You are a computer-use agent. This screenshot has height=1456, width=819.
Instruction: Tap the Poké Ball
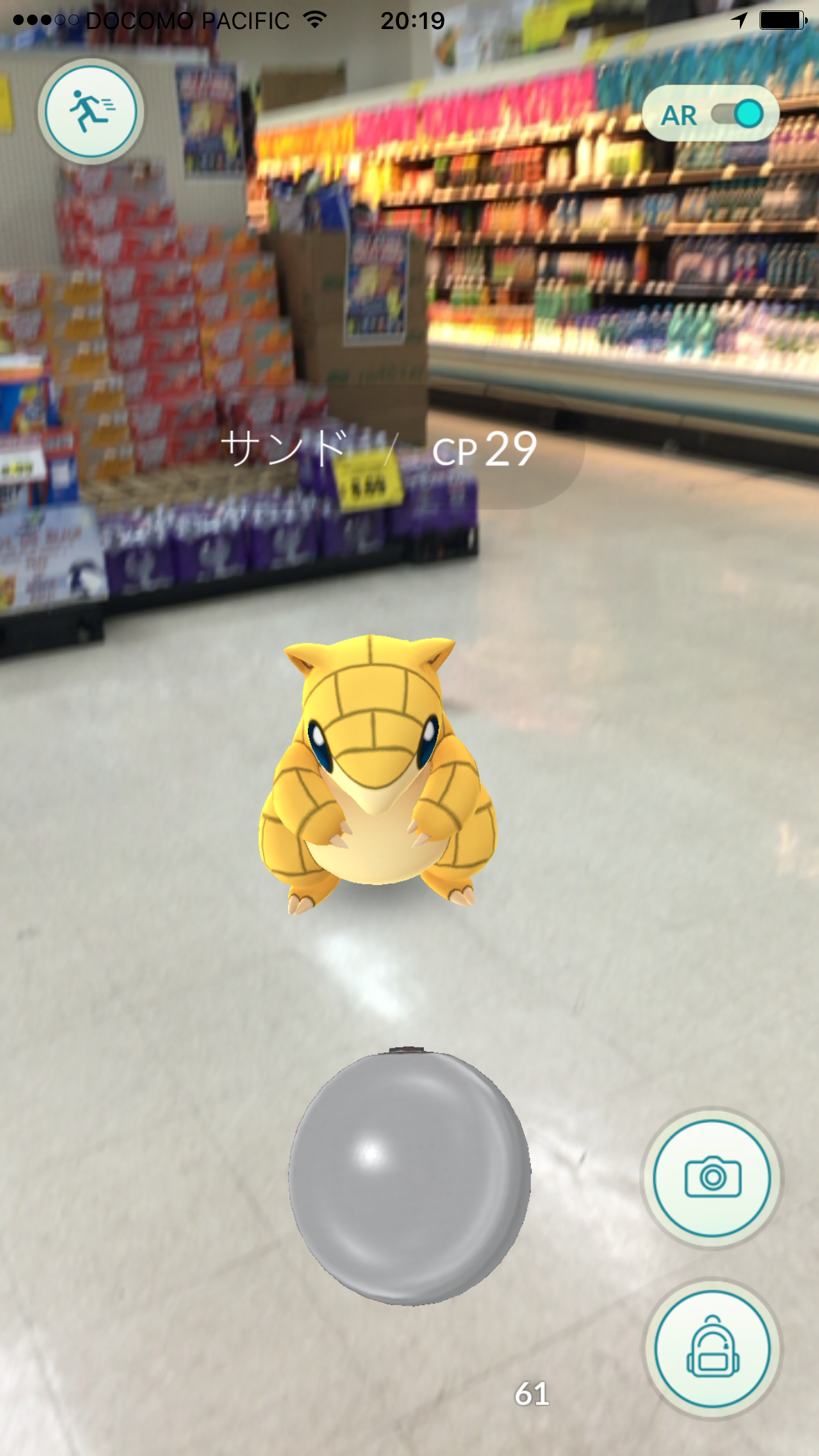[x=409, y=1176]
